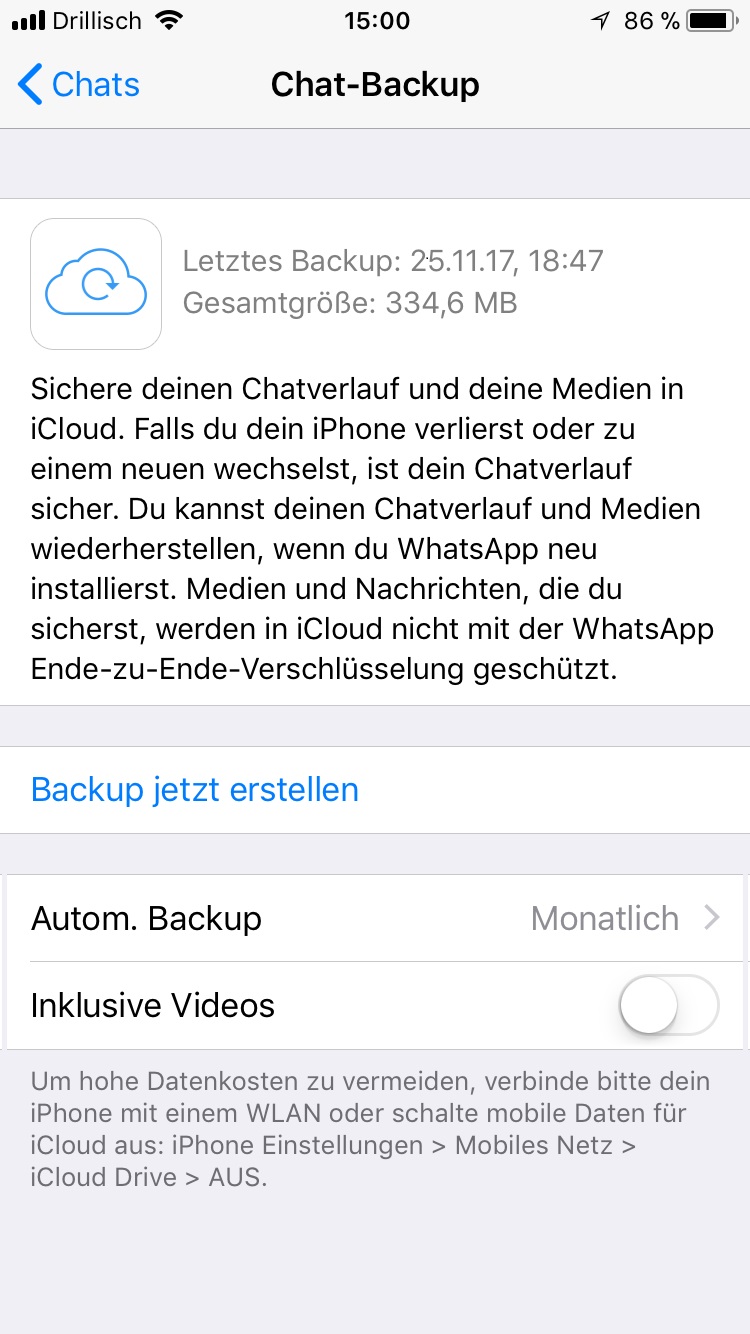Tap Backup jetzt erstellen

point(195,790)
